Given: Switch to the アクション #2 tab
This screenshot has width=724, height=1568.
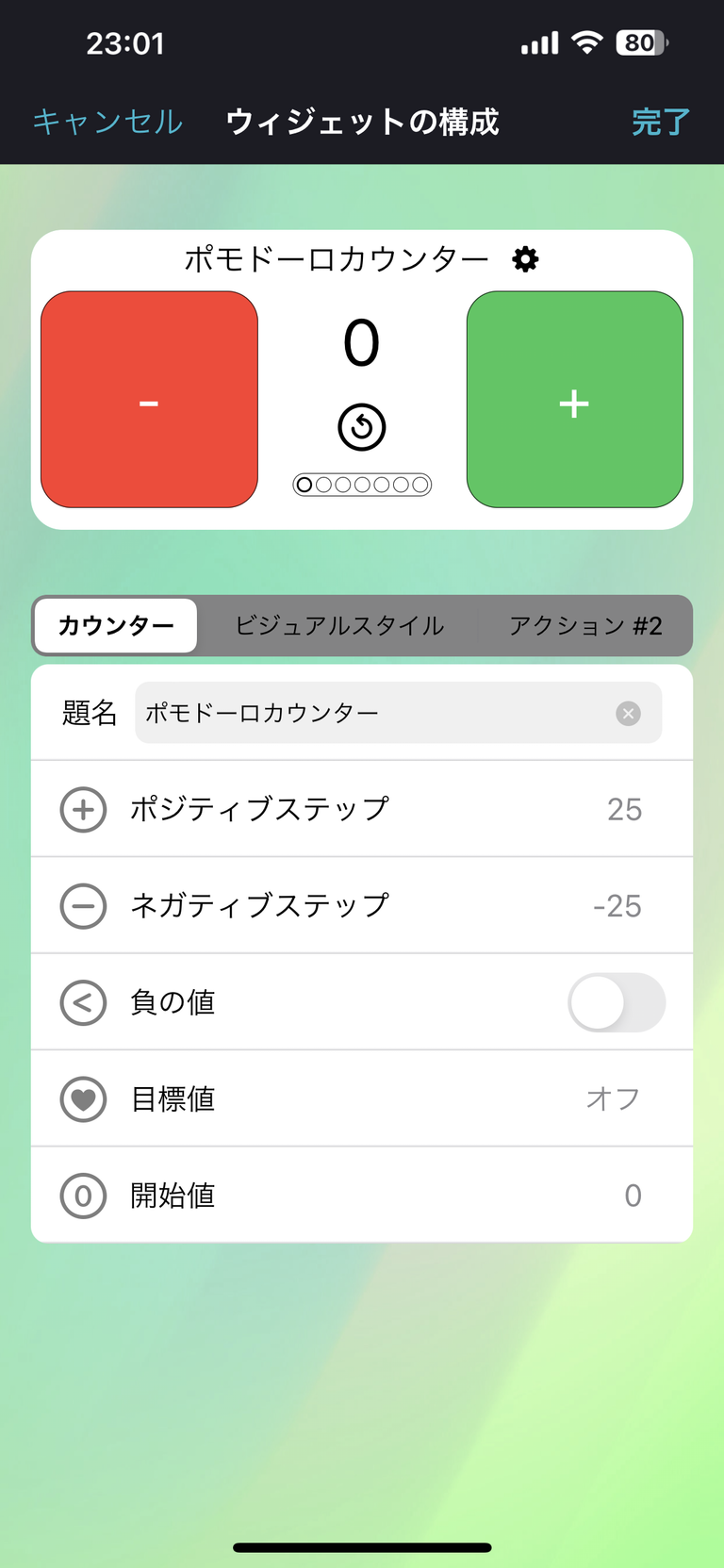Looking at the screenshot, I should point(585,625).
